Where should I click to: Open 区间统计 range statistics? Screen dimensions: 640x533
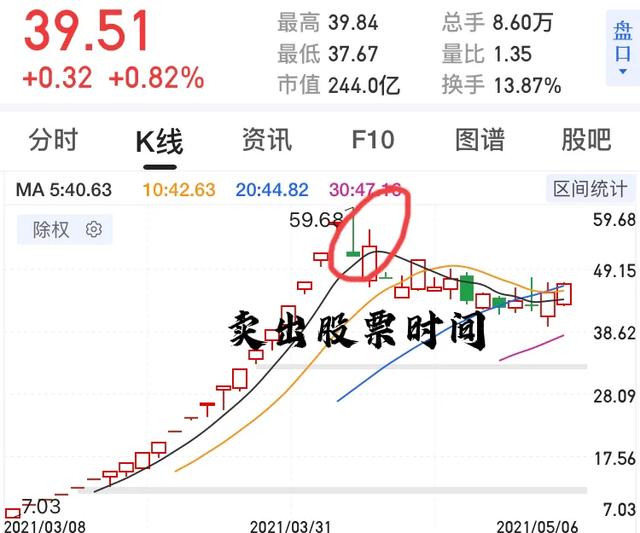pyautogui.click(x=591, y=188)
